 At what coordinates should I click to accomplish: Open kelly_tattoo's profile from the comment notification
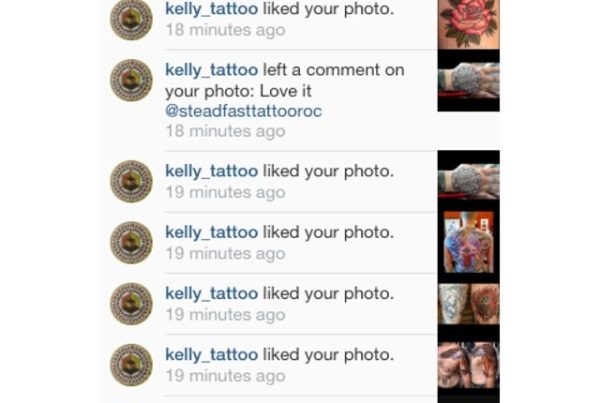click(x=211, y=71)
